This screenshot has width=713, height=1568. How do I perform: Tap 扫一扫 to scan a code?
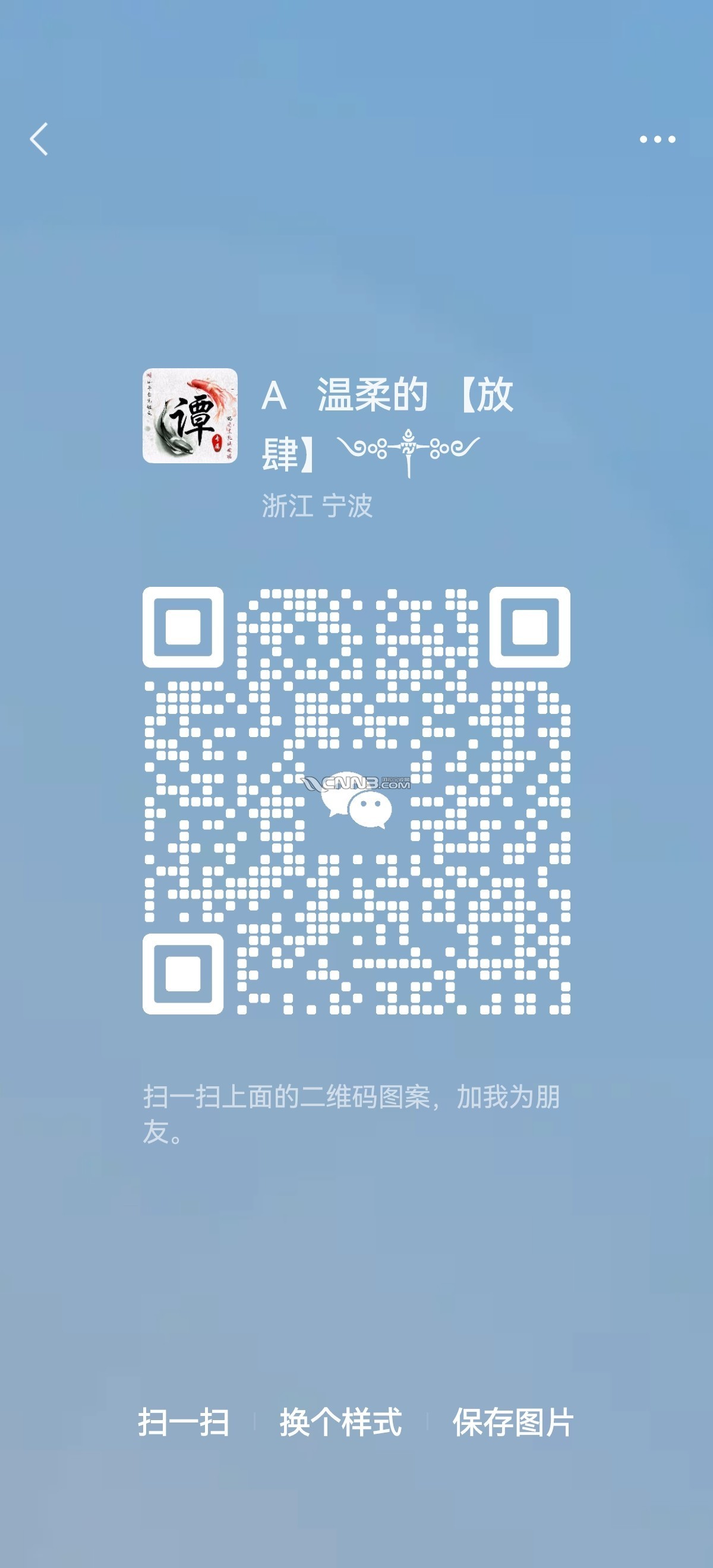pos(183,1422)
